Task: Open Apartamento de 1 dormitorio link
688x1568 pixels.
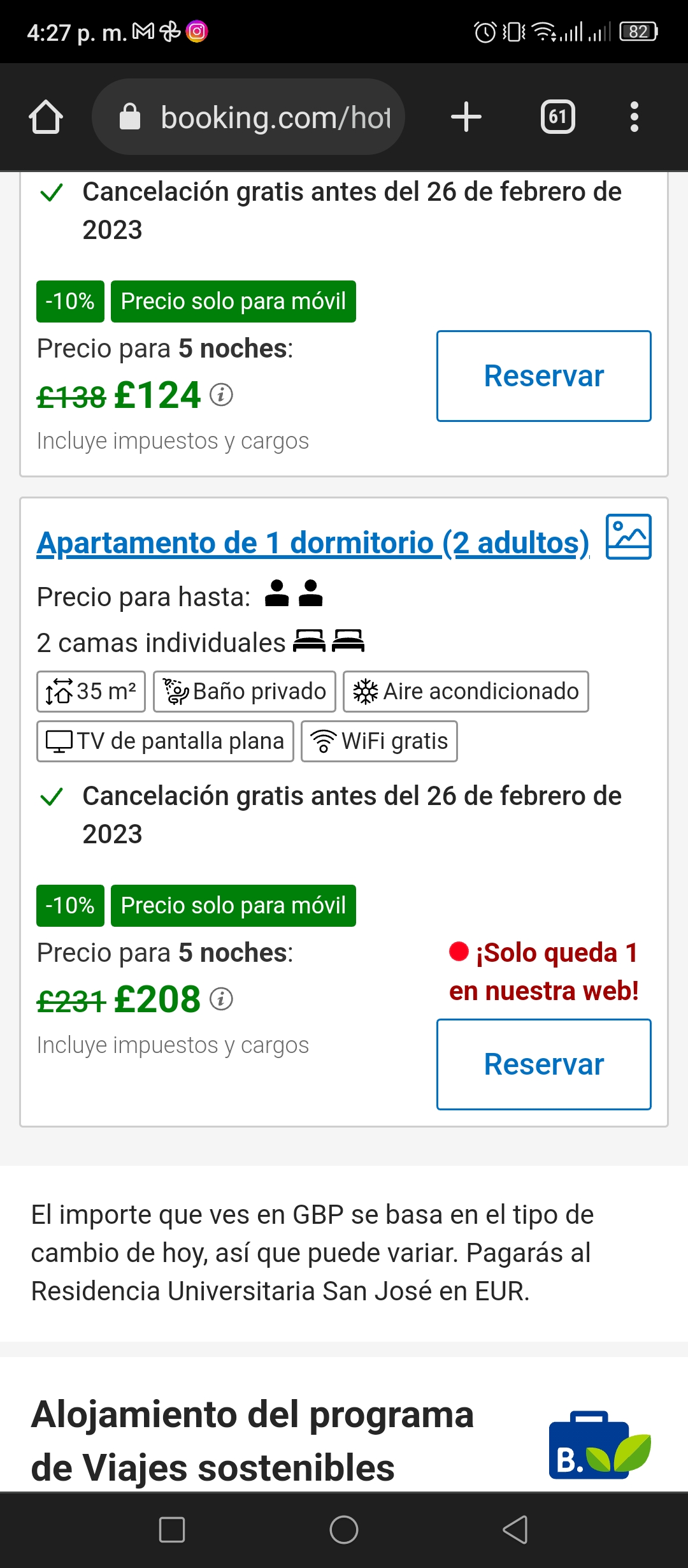Action: coord(313,543)
